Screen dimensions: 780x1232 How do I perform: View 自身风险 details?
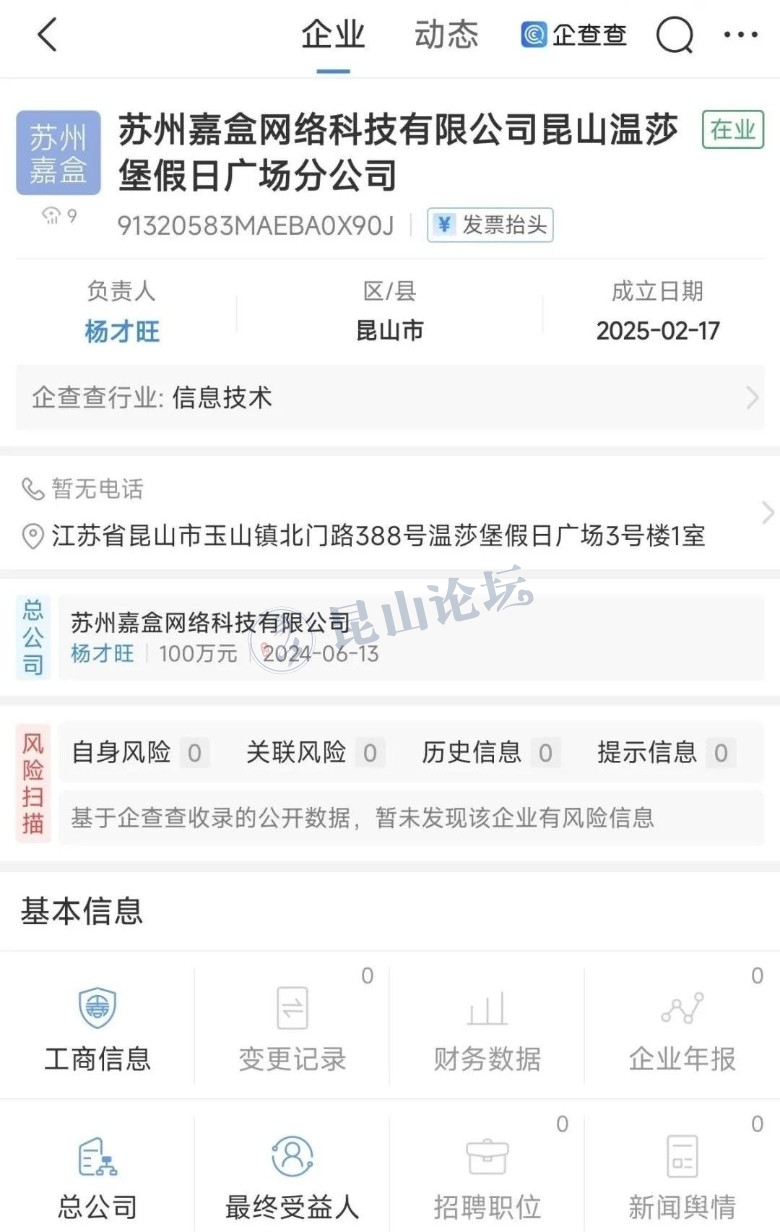click(x=138, y=752)
